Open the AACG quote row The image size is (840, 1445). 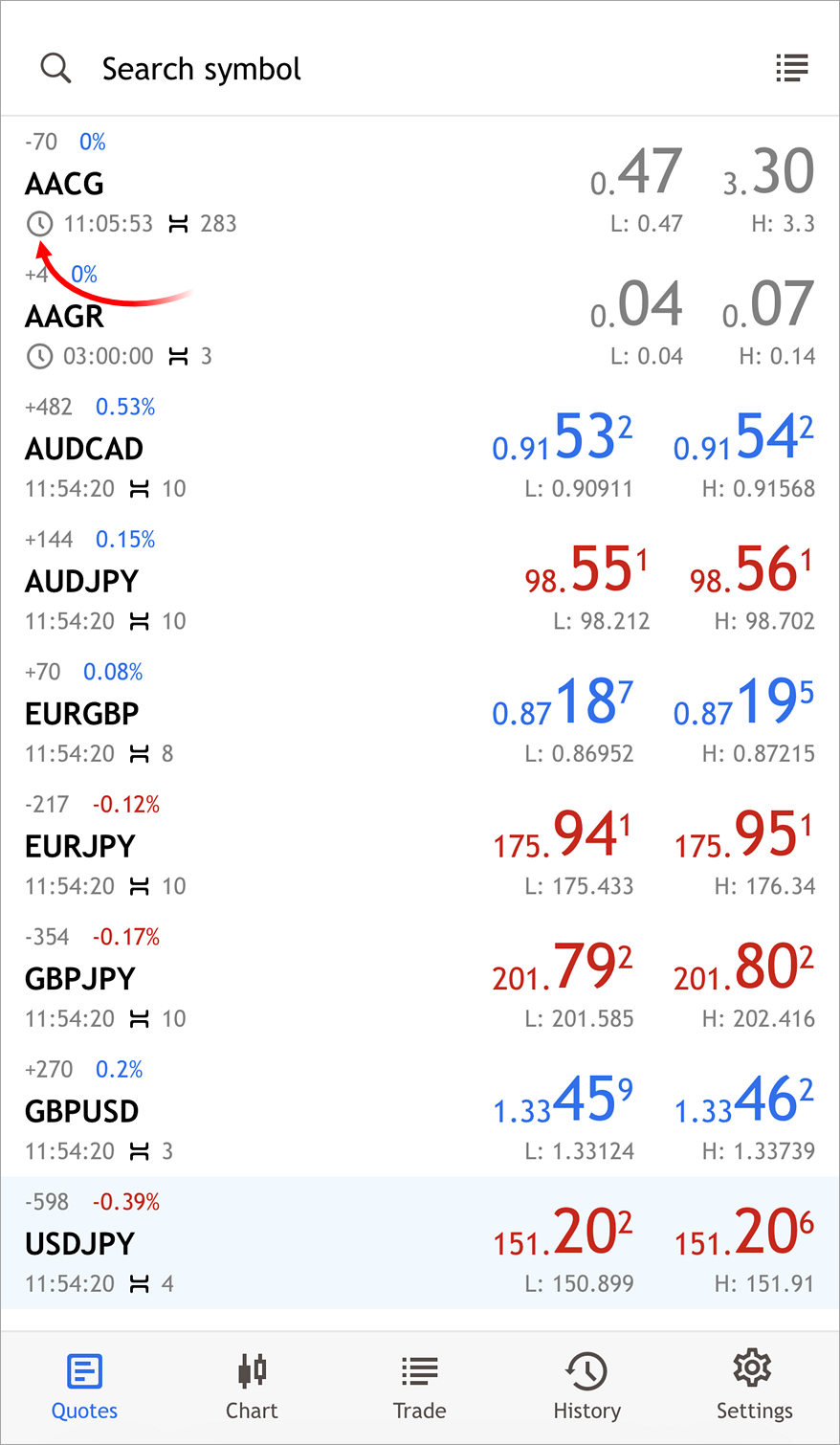419,184
